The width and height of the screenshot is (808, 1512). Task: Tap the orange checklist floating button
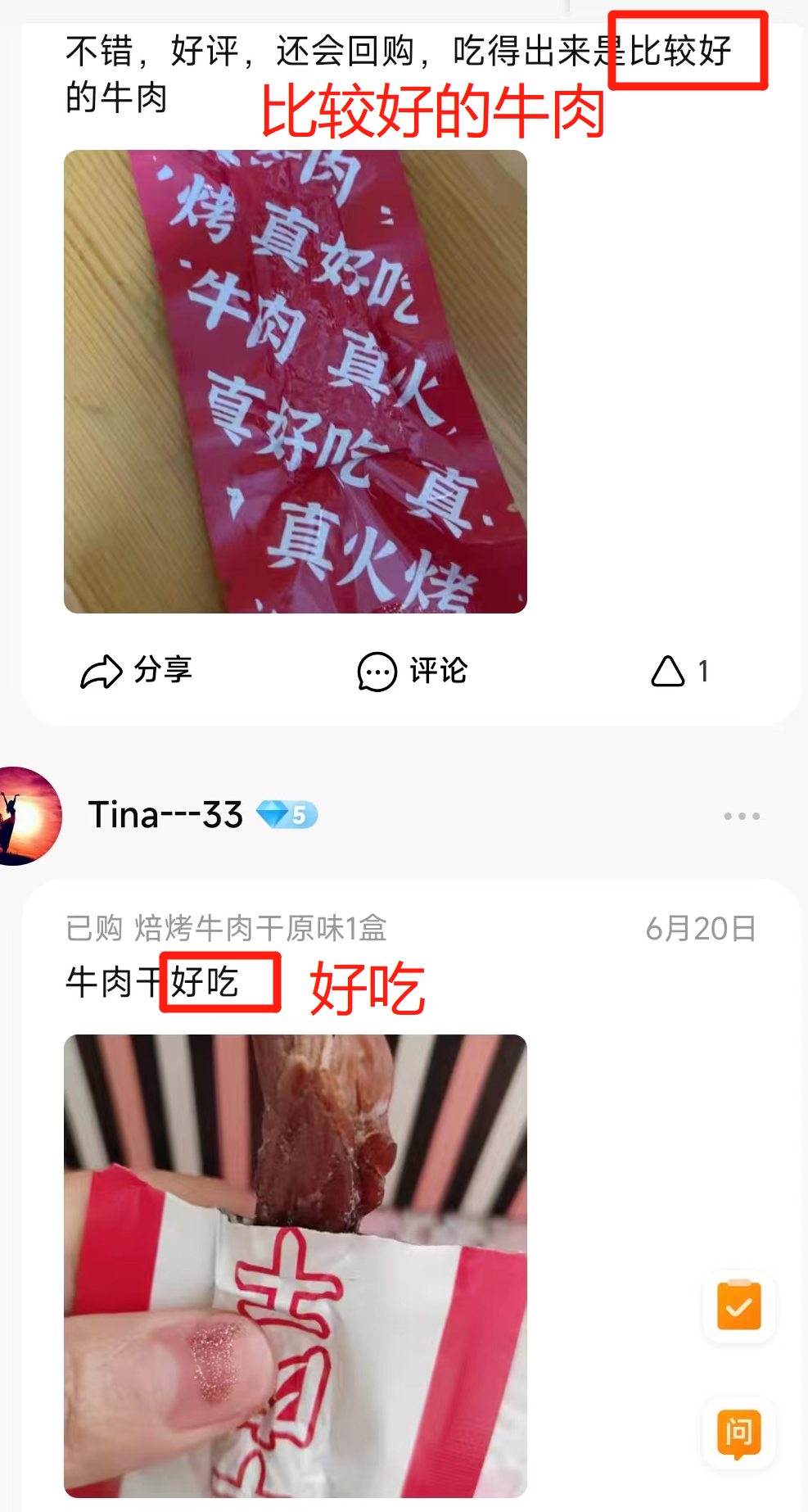(x=739, y=1306)
